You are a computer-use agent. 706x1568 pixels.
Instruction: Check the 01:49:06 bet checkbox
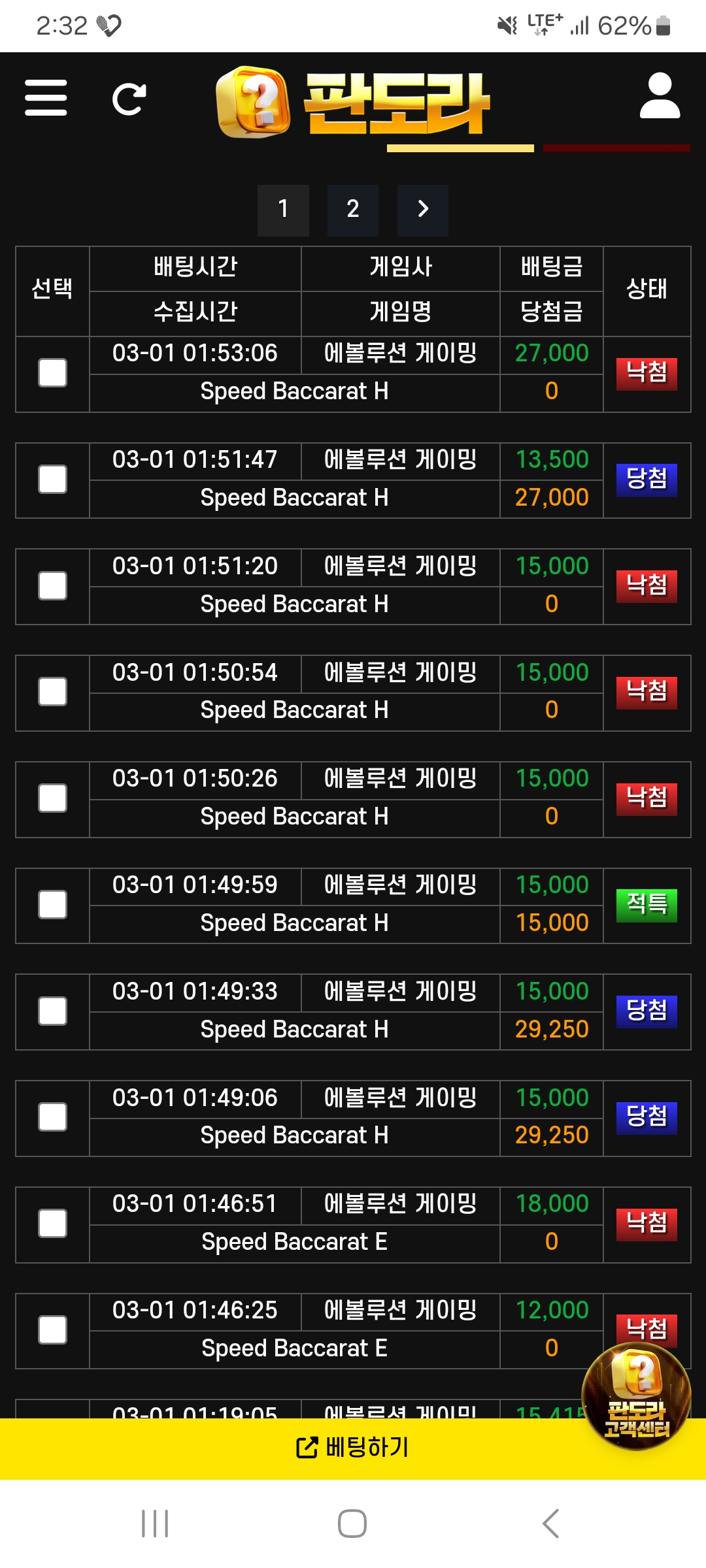tap(52, 1117)
